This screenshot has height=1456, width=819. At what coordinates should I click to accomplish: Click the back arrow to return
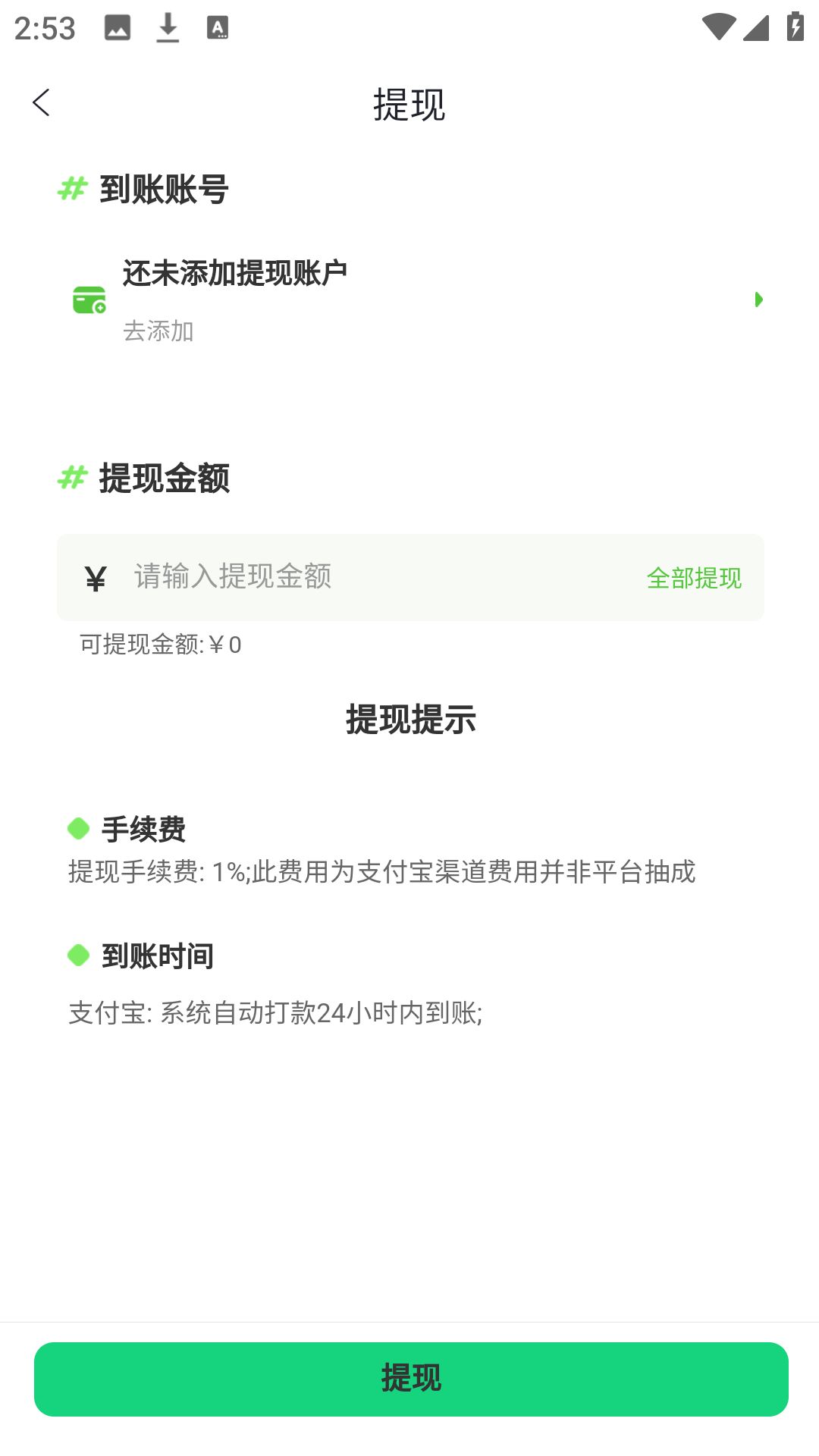click(42, 104)
